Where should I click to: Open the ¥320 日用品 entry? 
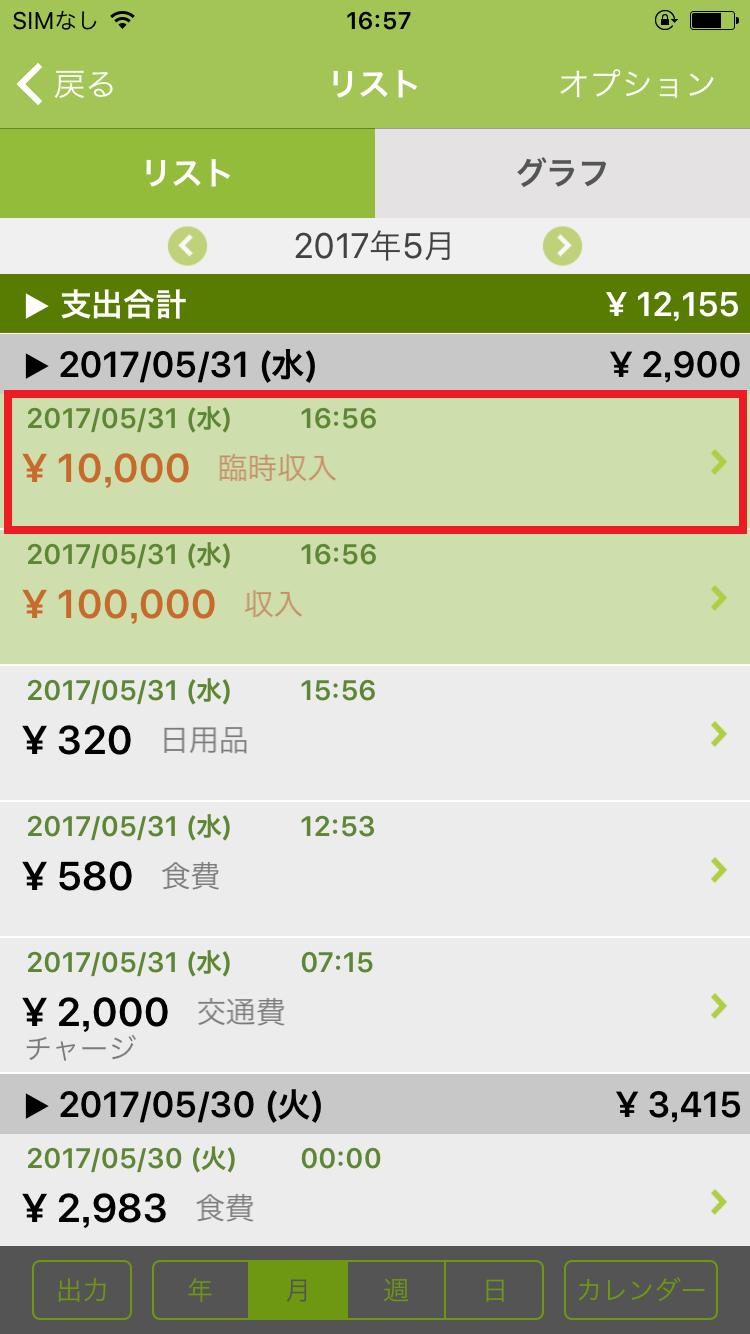tap(375, 733)
